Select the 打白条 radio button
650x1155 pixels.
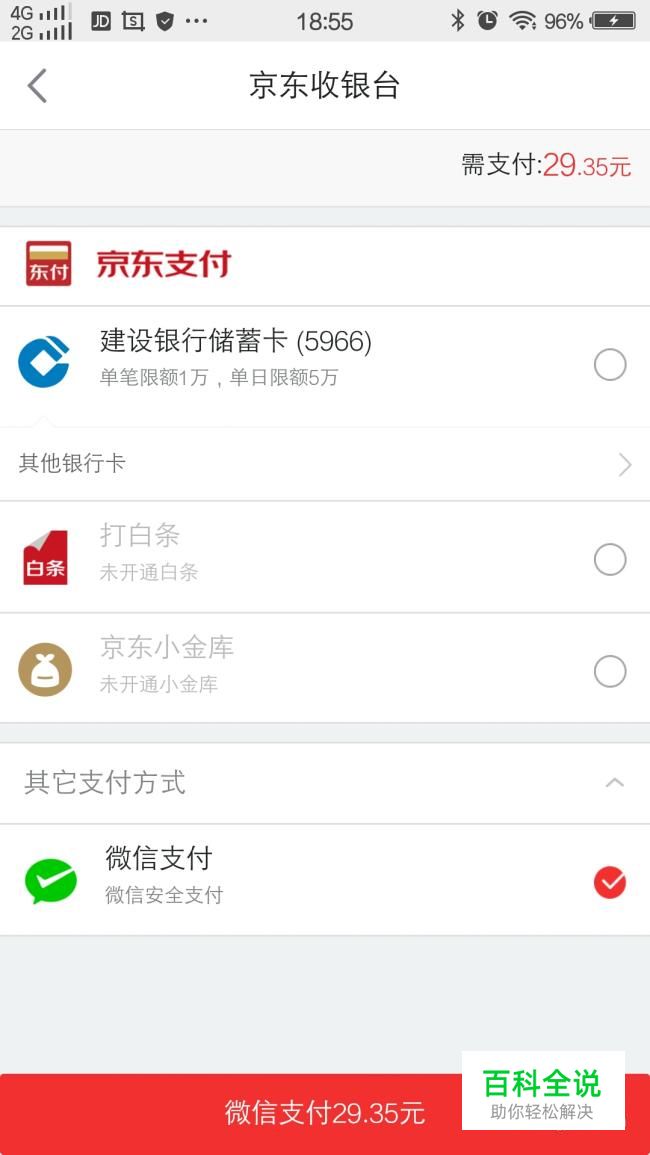(x=609, y=560)
